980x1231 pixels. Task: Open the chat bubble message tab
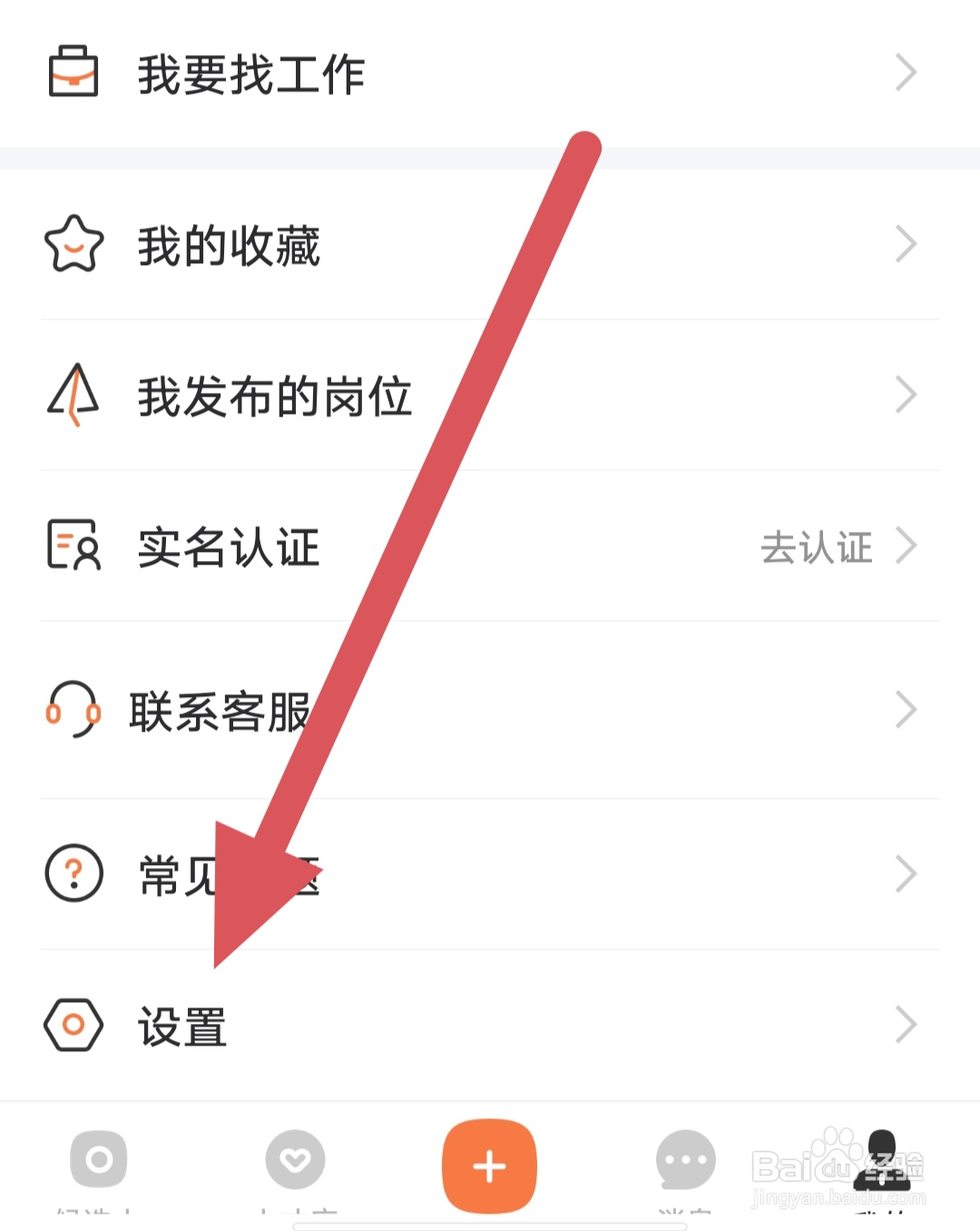(x=685, y=1160)
